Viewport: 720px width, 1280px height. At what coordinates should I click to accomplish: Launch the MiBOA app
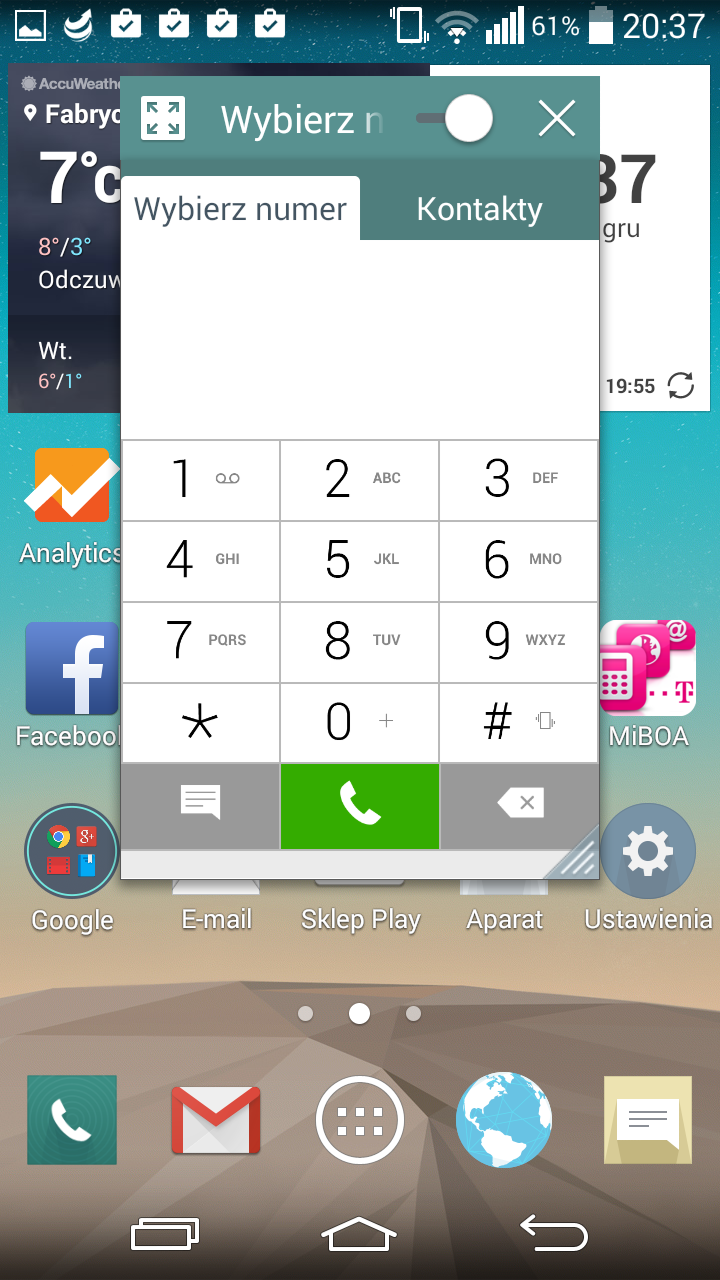tap(647, 670)
